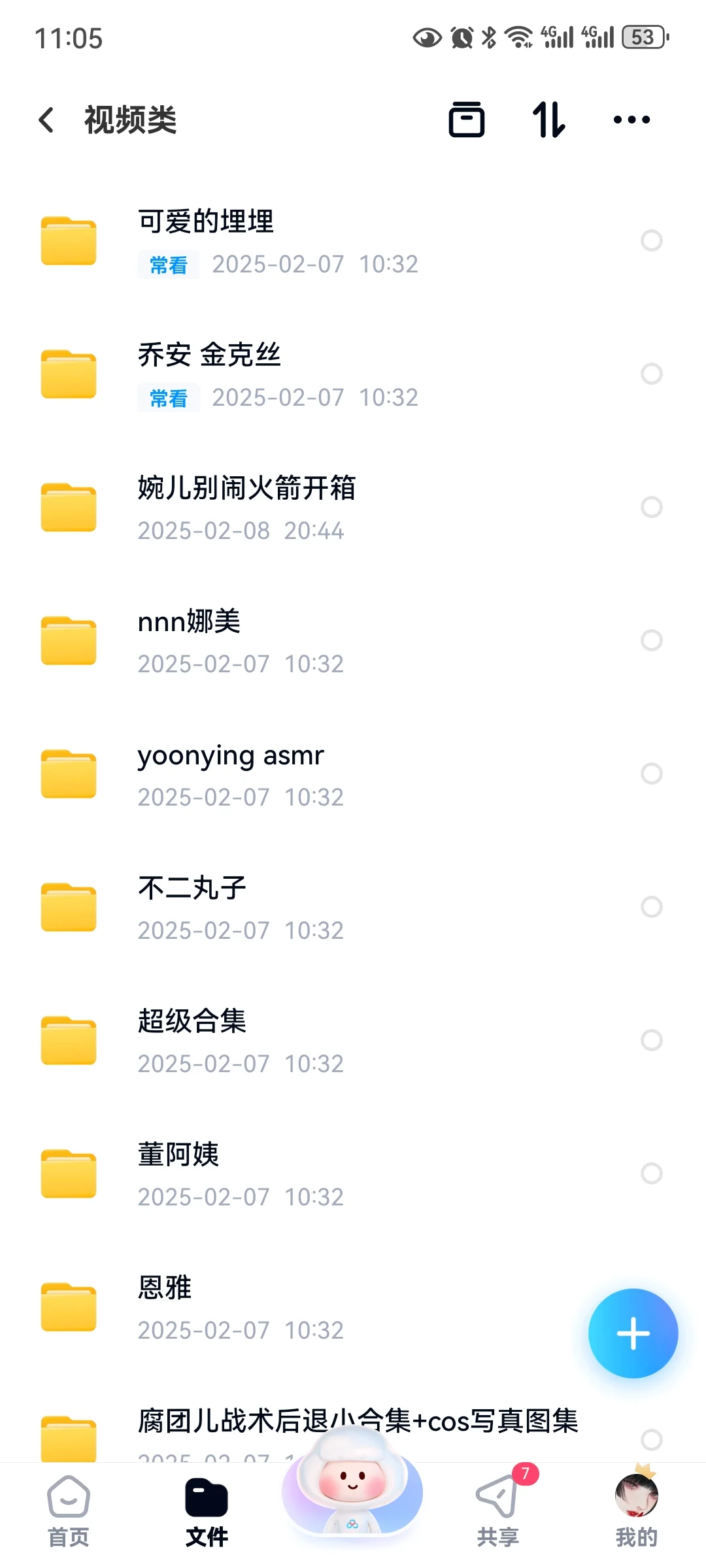Select the 董阿姨 folder checkbox
Viewport: 706px width, 1568px height.
651,1173
